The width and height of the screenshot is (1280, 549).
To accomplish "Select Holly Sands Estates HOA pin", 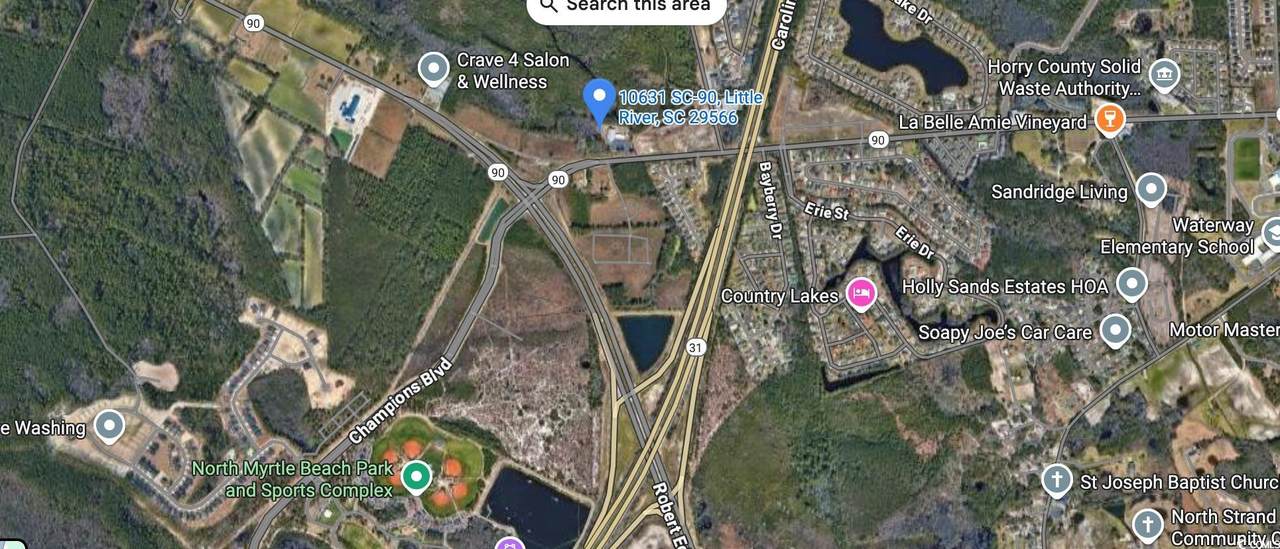I will [1131, 285].
